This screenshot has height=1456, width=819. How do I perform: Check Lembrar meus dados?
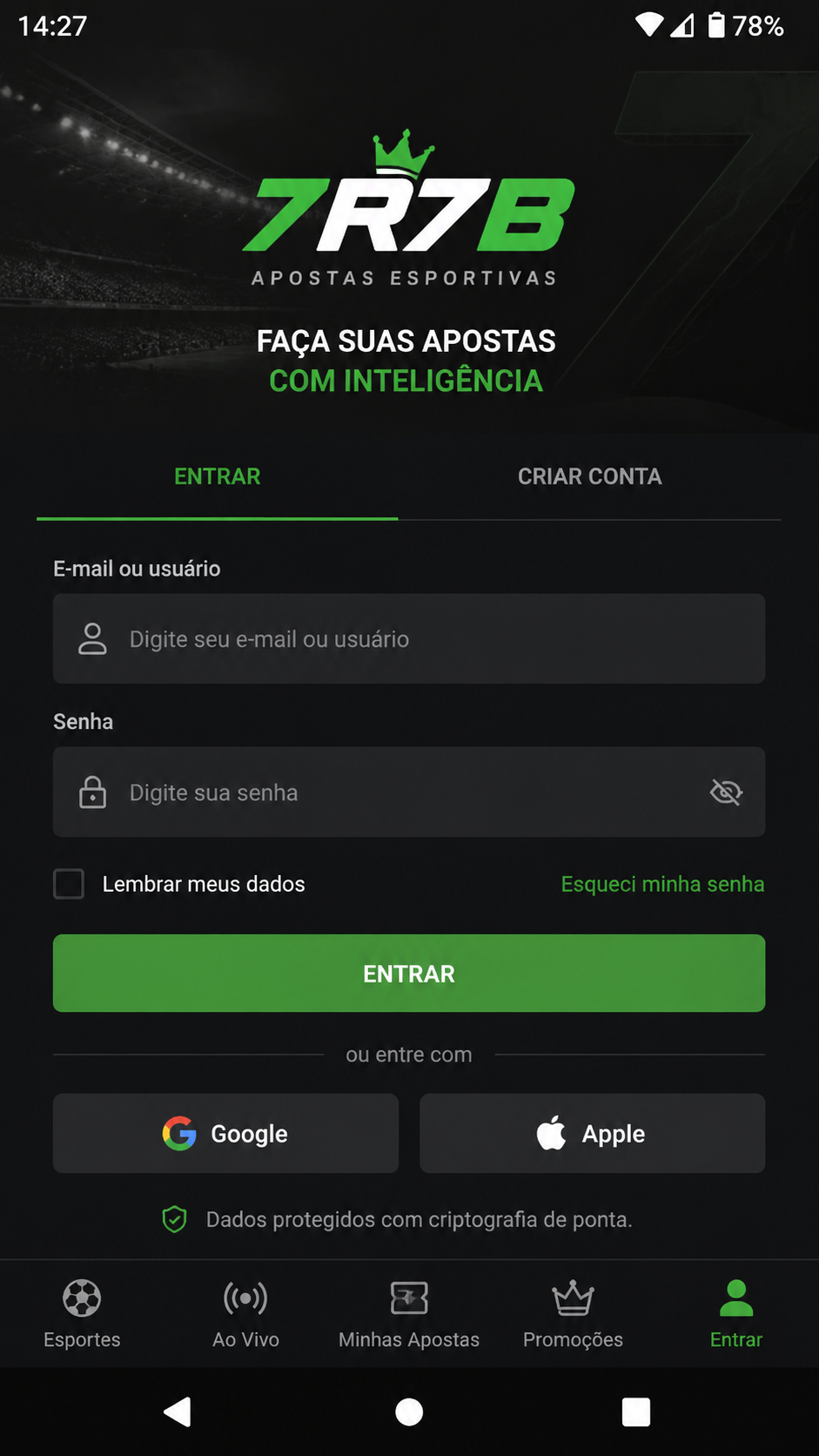pyautogui.click(x=69, y=884)
